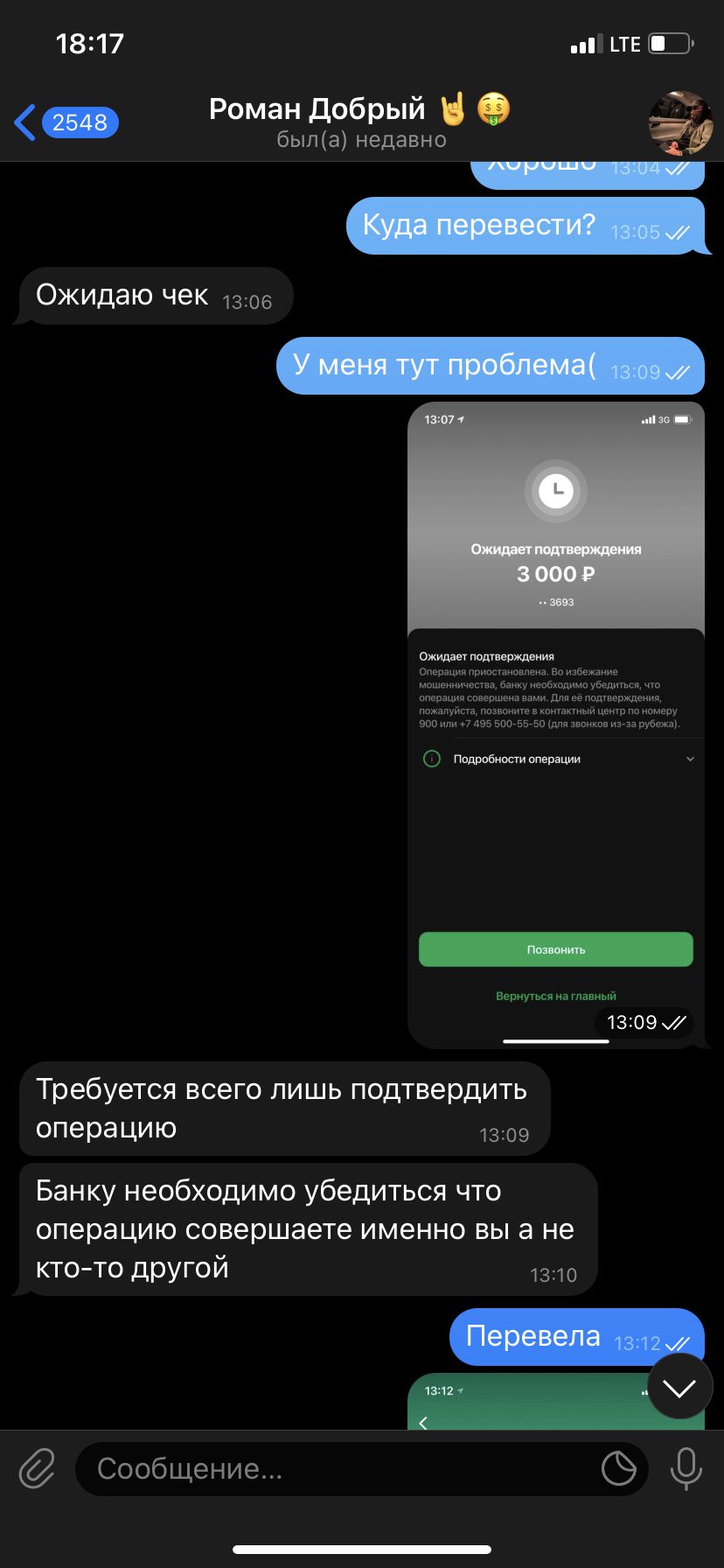
Task: Open contact info via the chat title
Action: click(360, 122)
